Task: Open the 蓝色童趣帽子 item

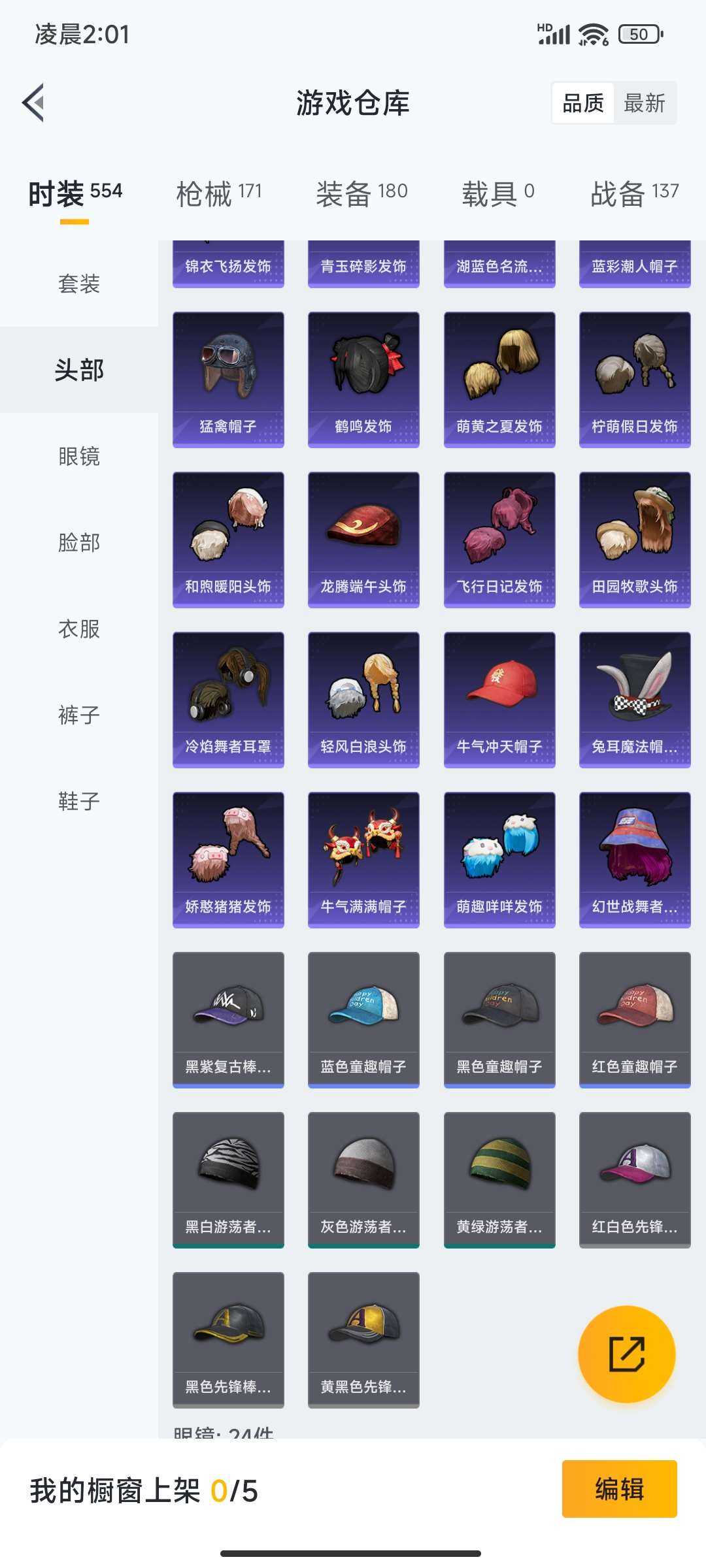Action: (363, 1019)
